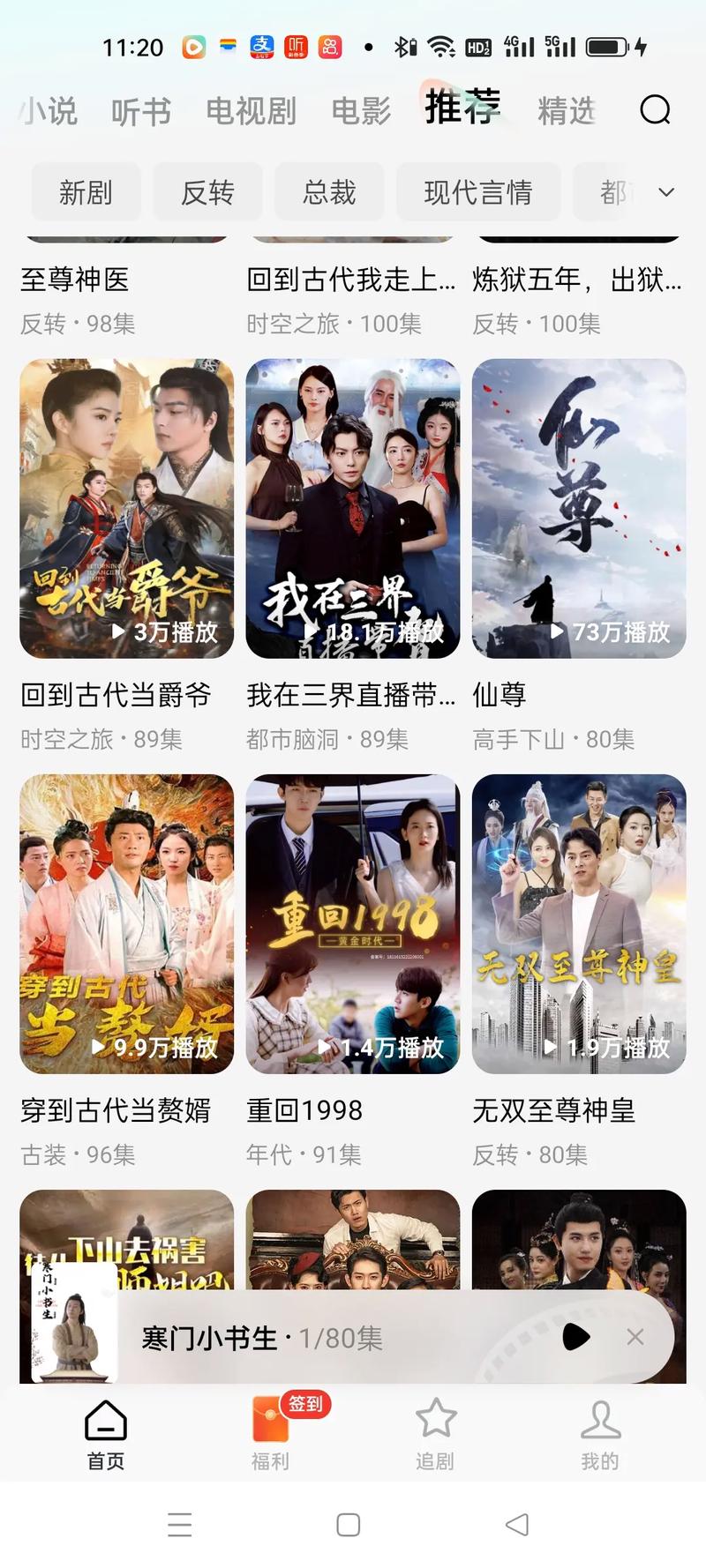Select the 现代言情 filter chip
The width and height of the screenshot is (706, 1568).
point(478,192)
